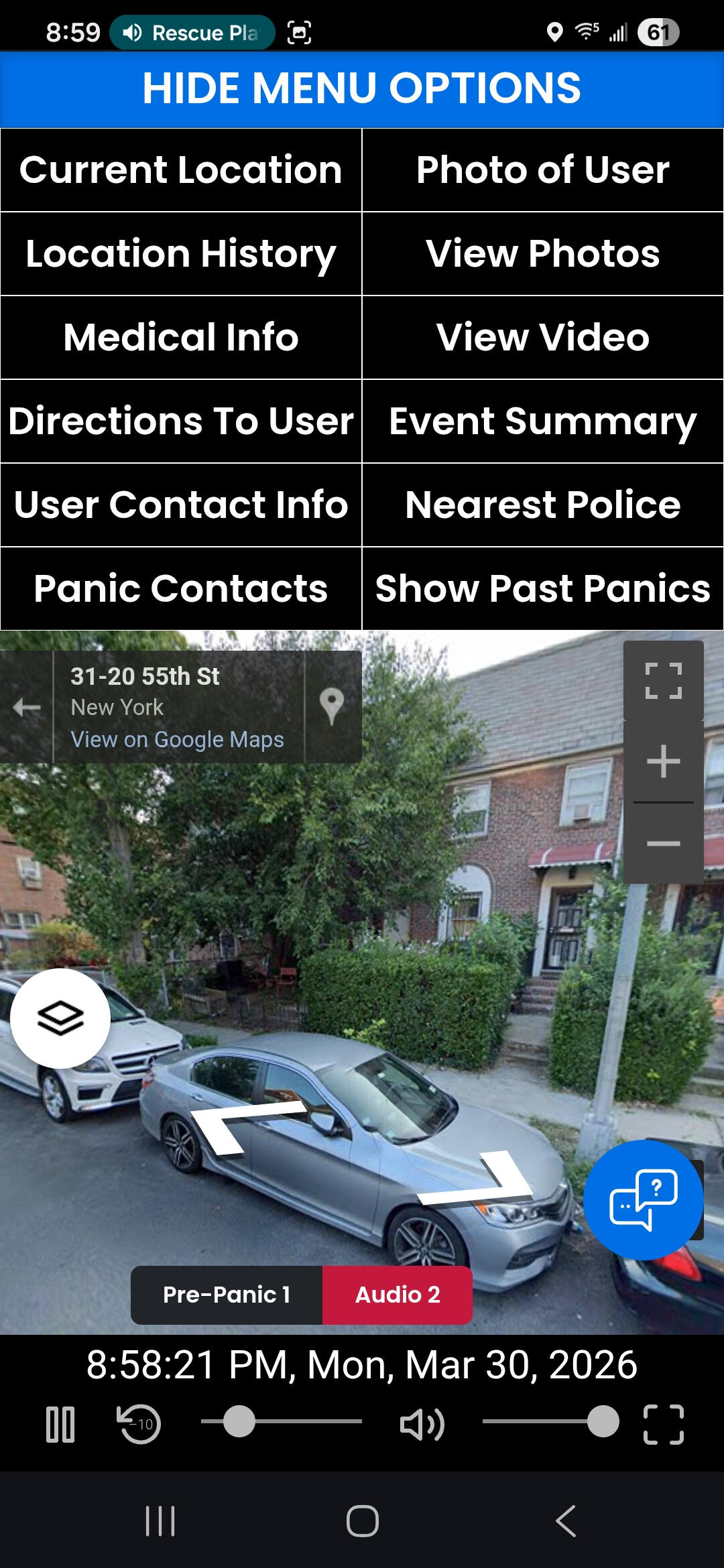This screenshot has width=724, height=1568.
Task: Open Photo of User
Action: (x=543, y=170)
